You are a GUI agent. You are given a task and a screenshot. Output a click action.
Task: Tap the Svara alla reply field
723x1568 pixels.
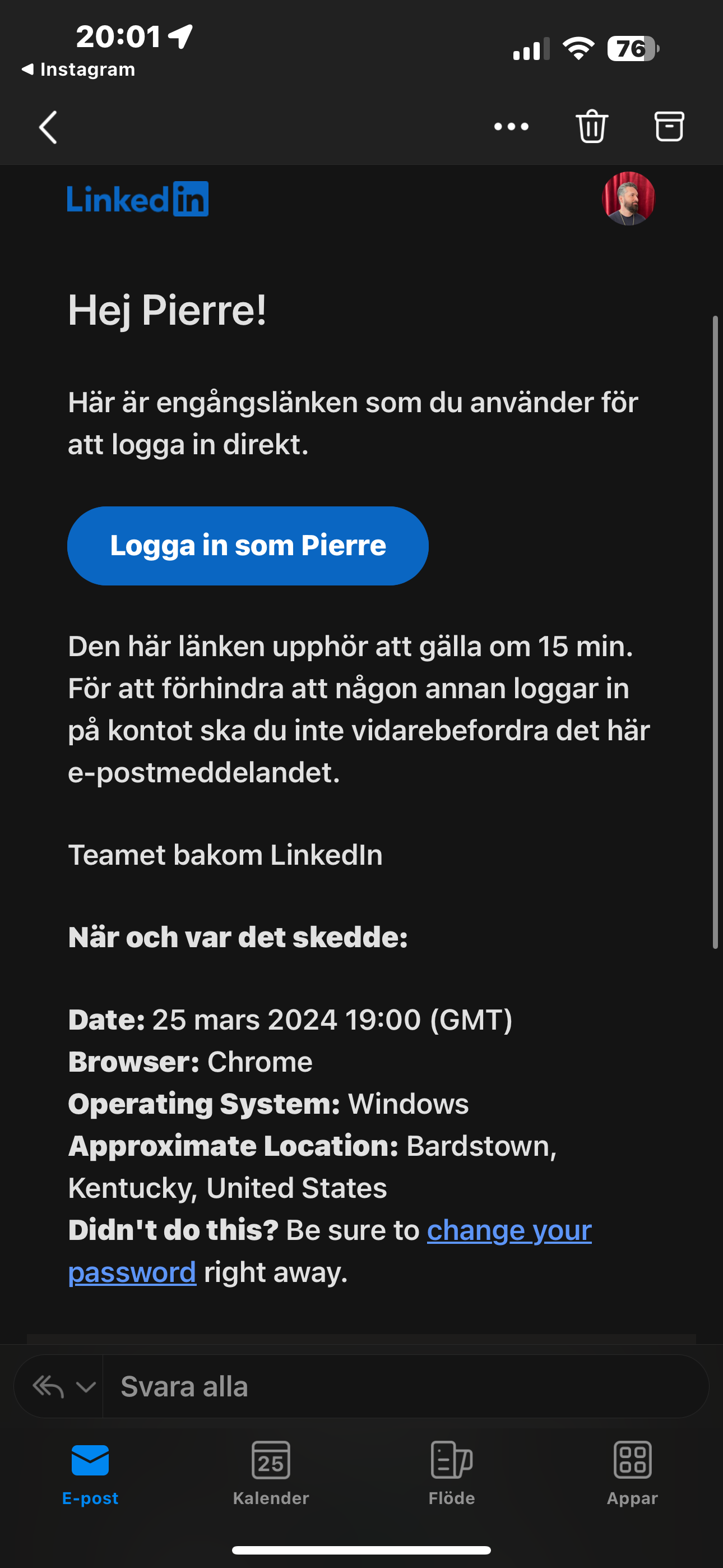pyautogui.click(x=405, y=1387)
